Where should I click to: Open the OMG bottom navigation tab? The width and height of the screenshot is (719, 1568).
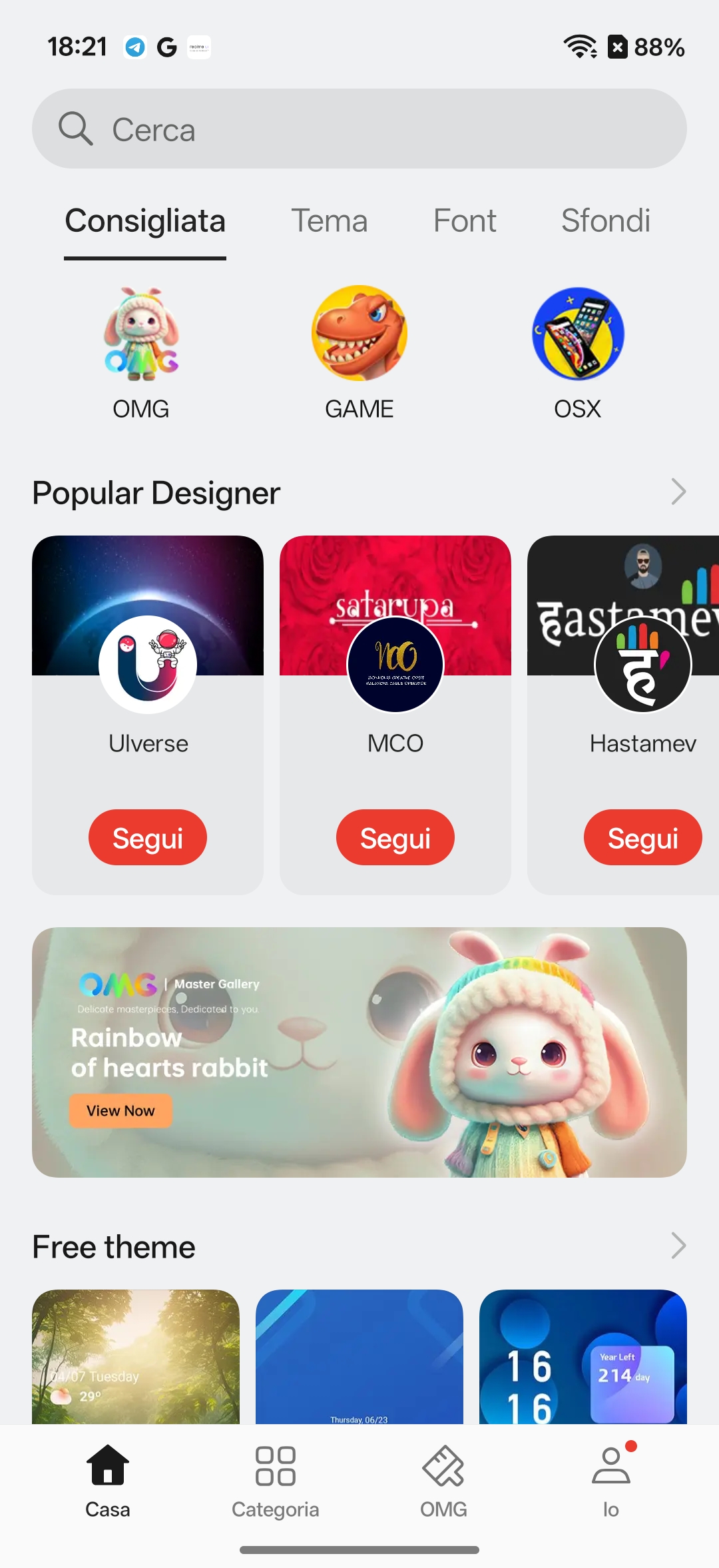pyautogui.click(x=443, y=1480)
